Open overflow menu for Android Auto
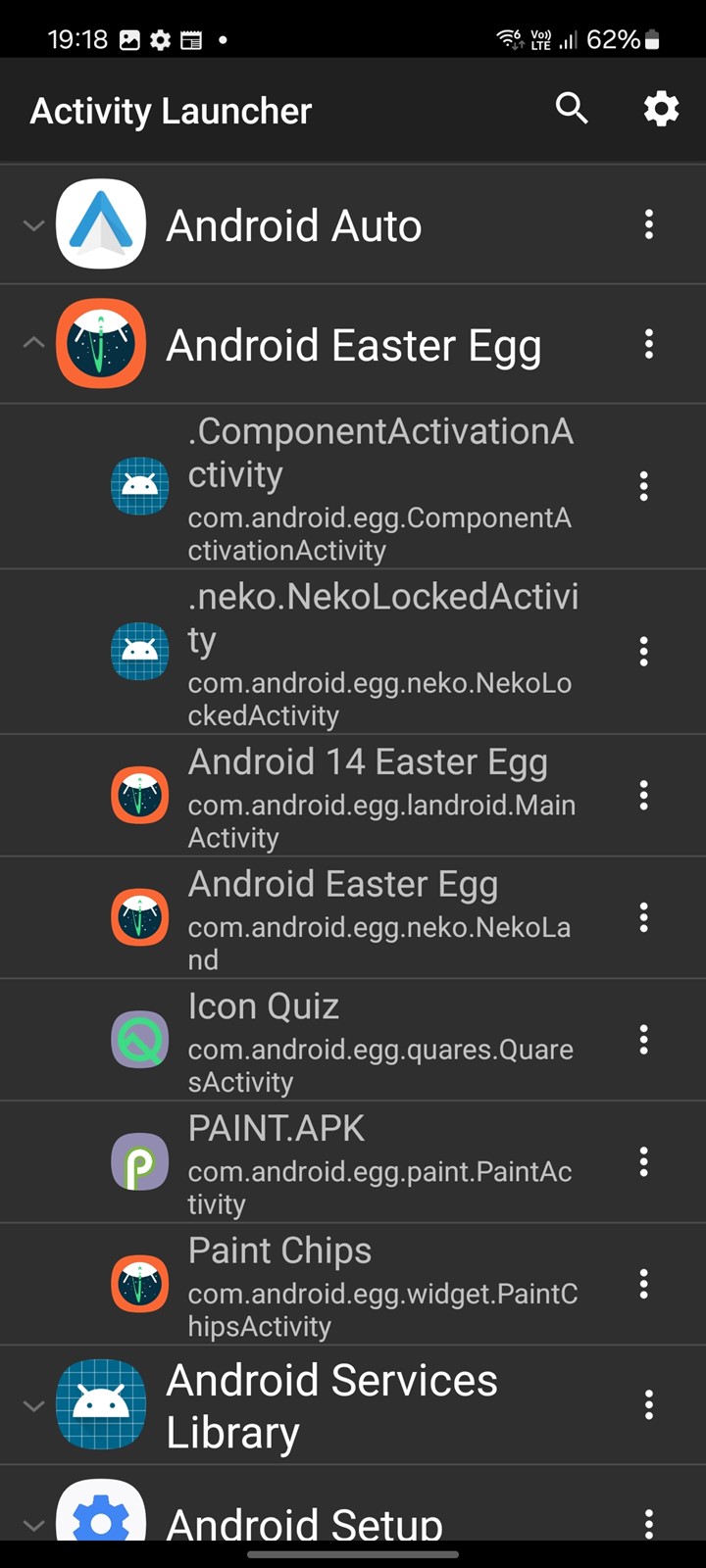The width and height of the screenshot is (706, 1568). point(648,224)
